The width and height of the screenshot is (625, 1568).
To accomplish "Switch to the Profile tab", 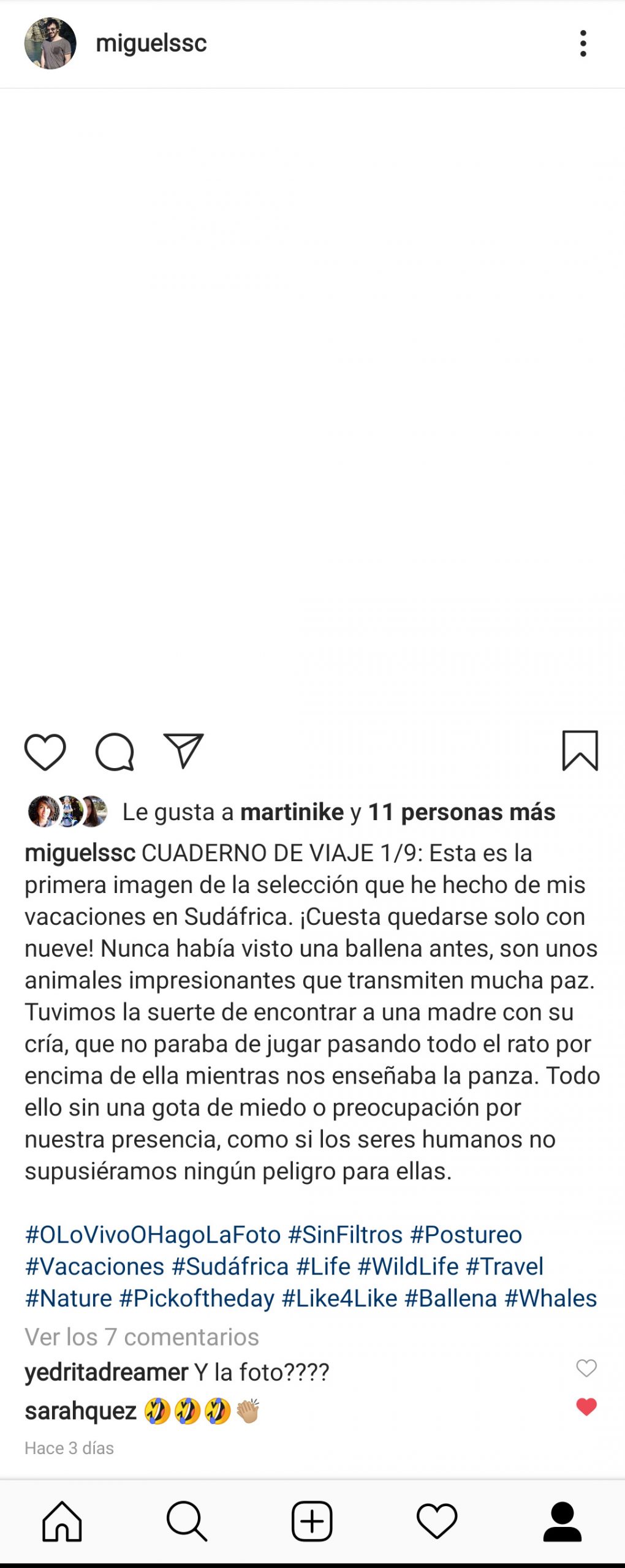I will pos(562,1521).
